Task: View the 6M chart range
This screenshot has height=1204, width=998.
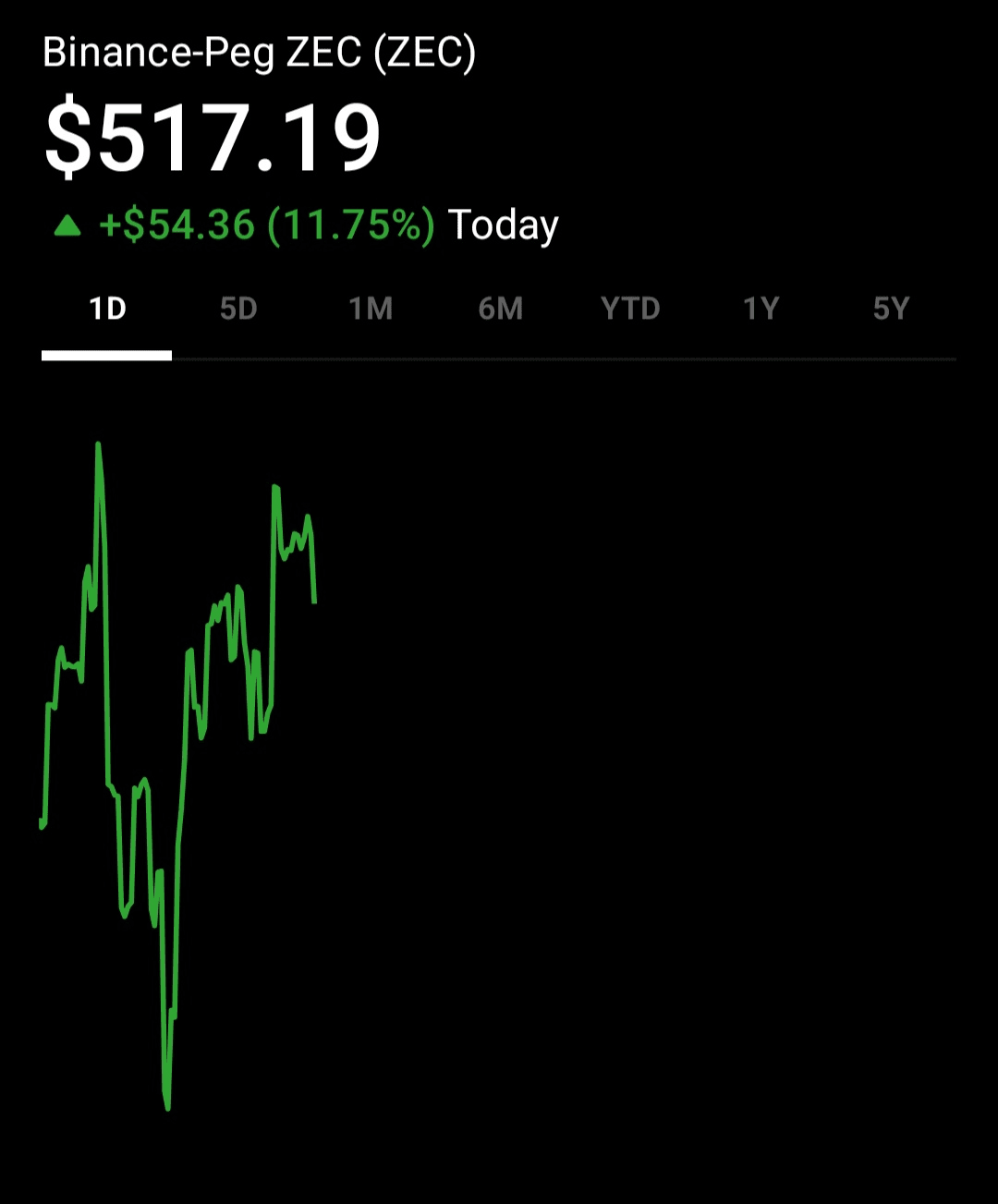Action: point(501,309)
